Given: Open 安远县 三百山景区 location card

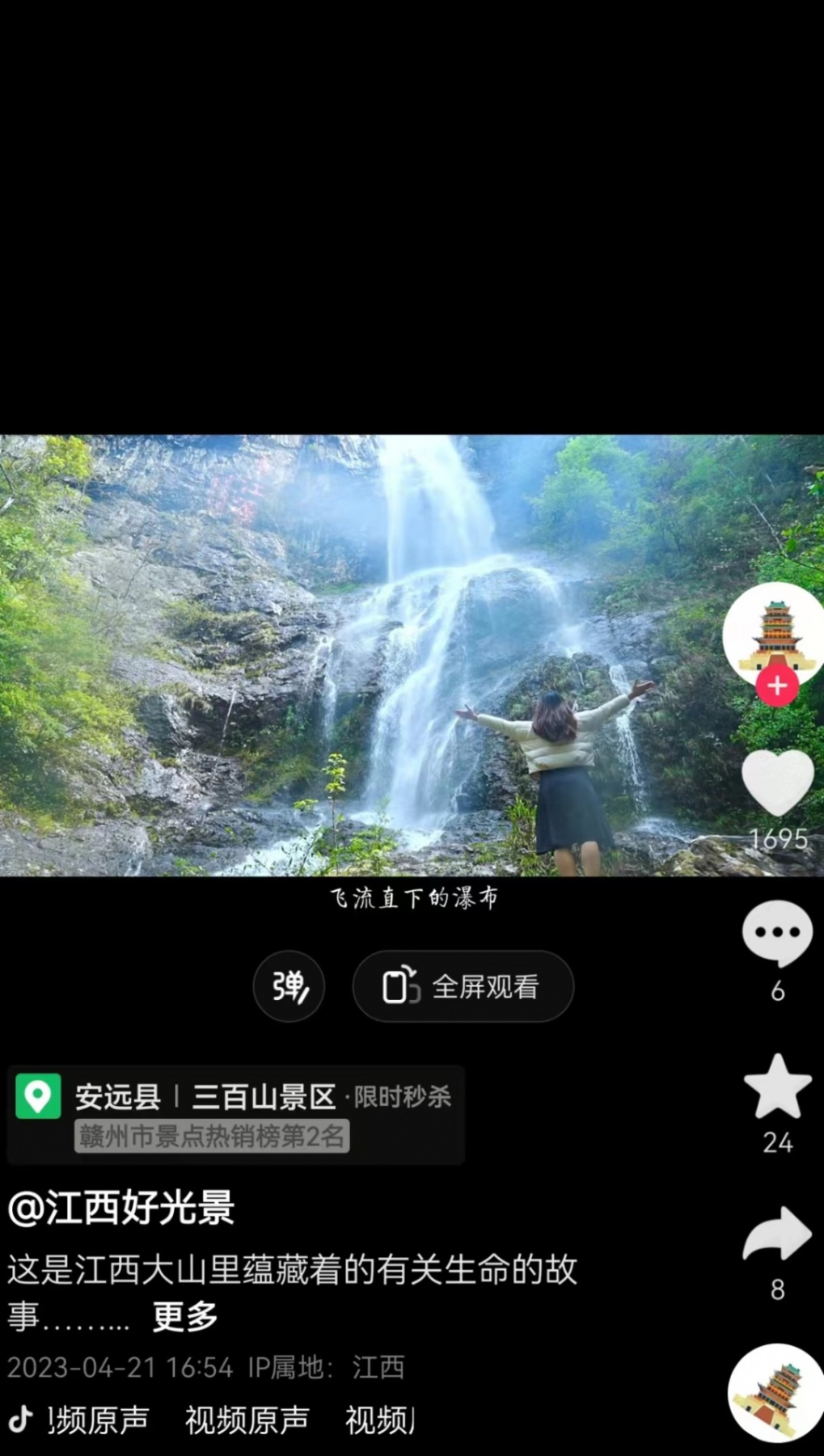Looking at the screenshot, I should (235, 1114).
